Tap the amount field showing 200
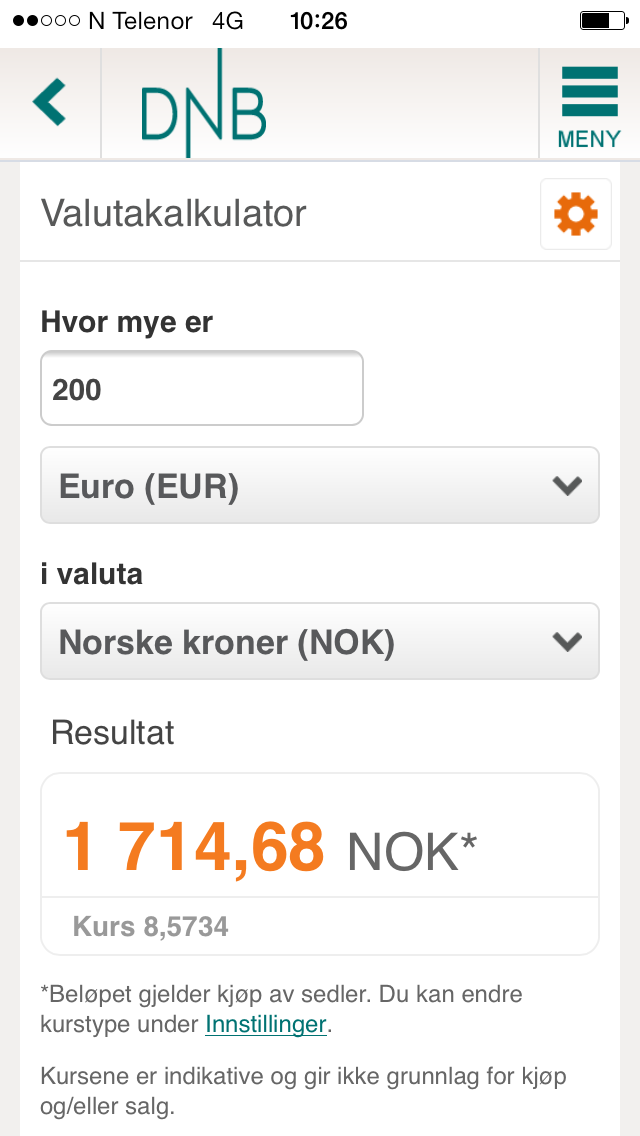The width and height of the screenshot is (640, 1136). pyautogui.click(x=201, y=388)
